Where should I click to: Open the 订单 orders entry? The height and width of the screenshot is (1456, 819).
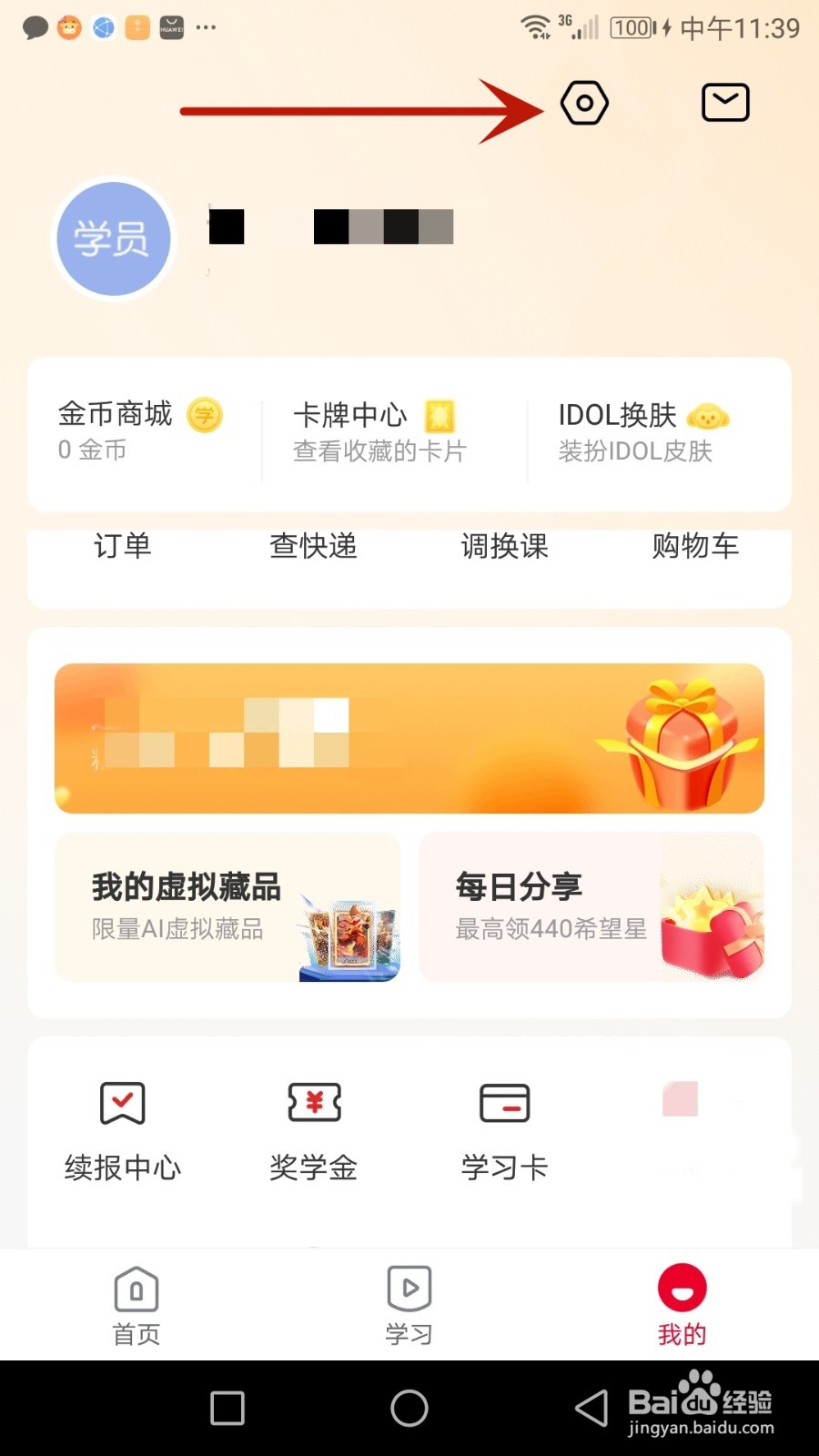tap(125, 547)
